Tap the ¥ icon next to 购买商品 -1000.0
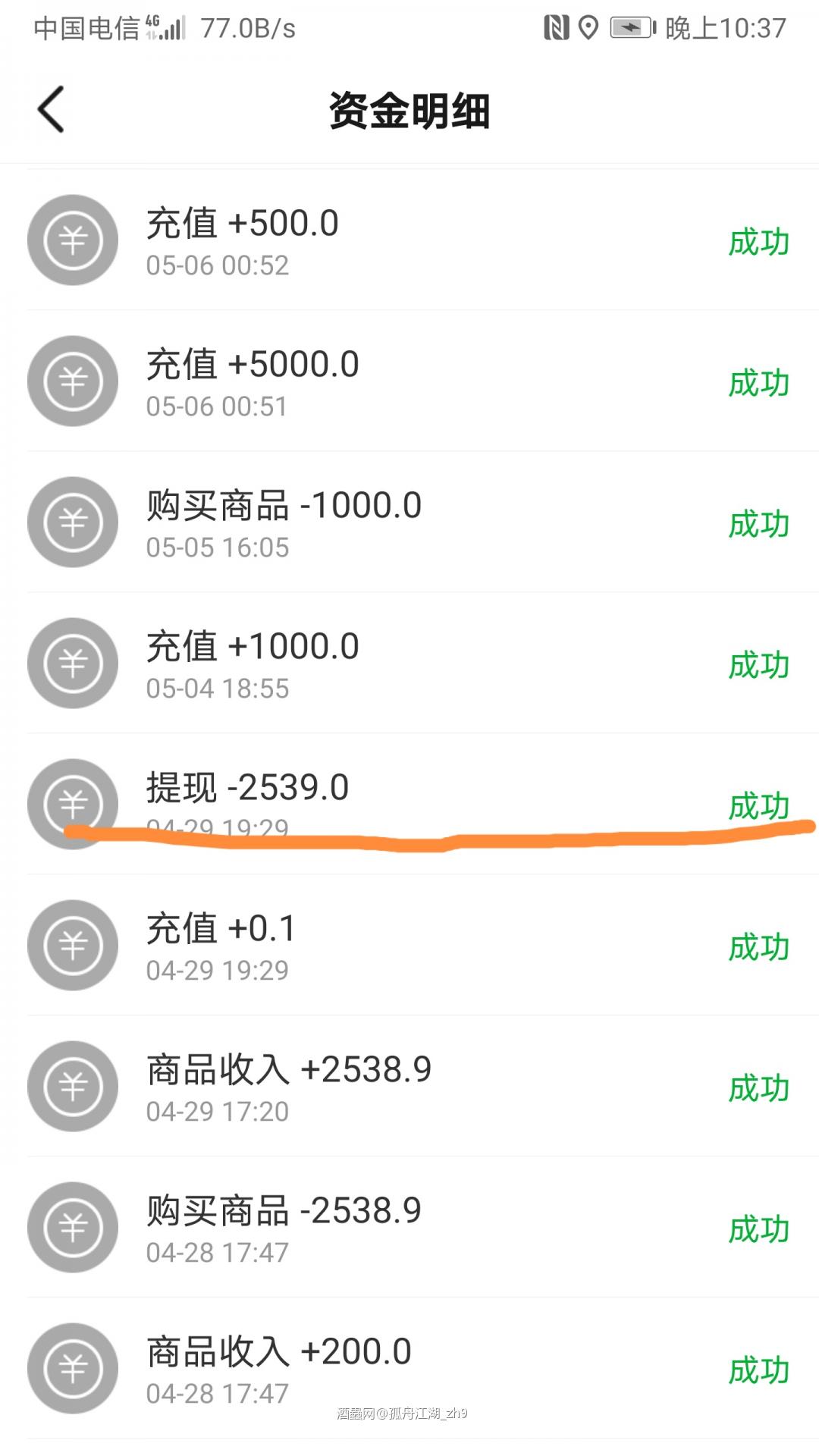The width and height of the screenshot is (819, 1456). pyautogui.click(x=72, y=522)
